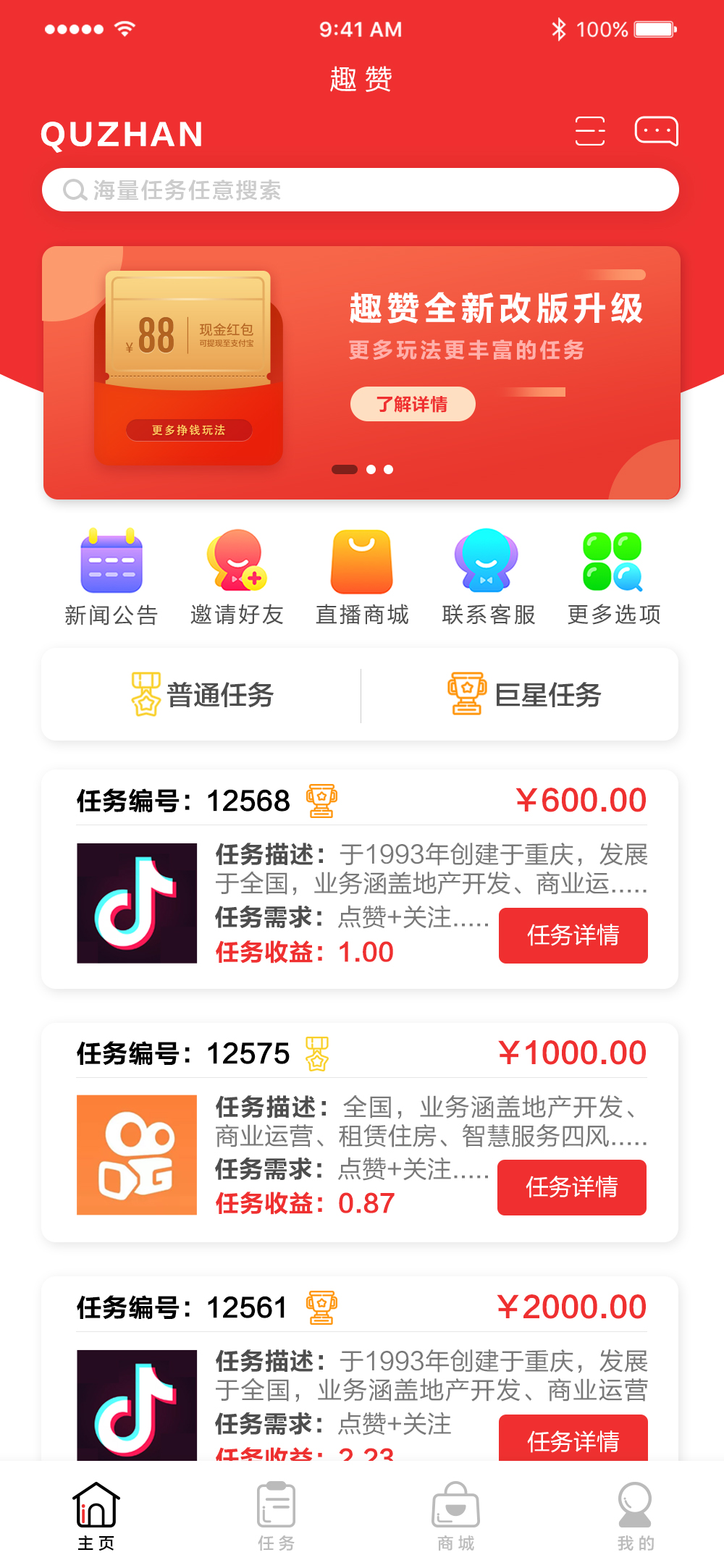Open 联系客服 shortcut
The width and height of the screenshot is (724, 1568).
coord(488,577)
